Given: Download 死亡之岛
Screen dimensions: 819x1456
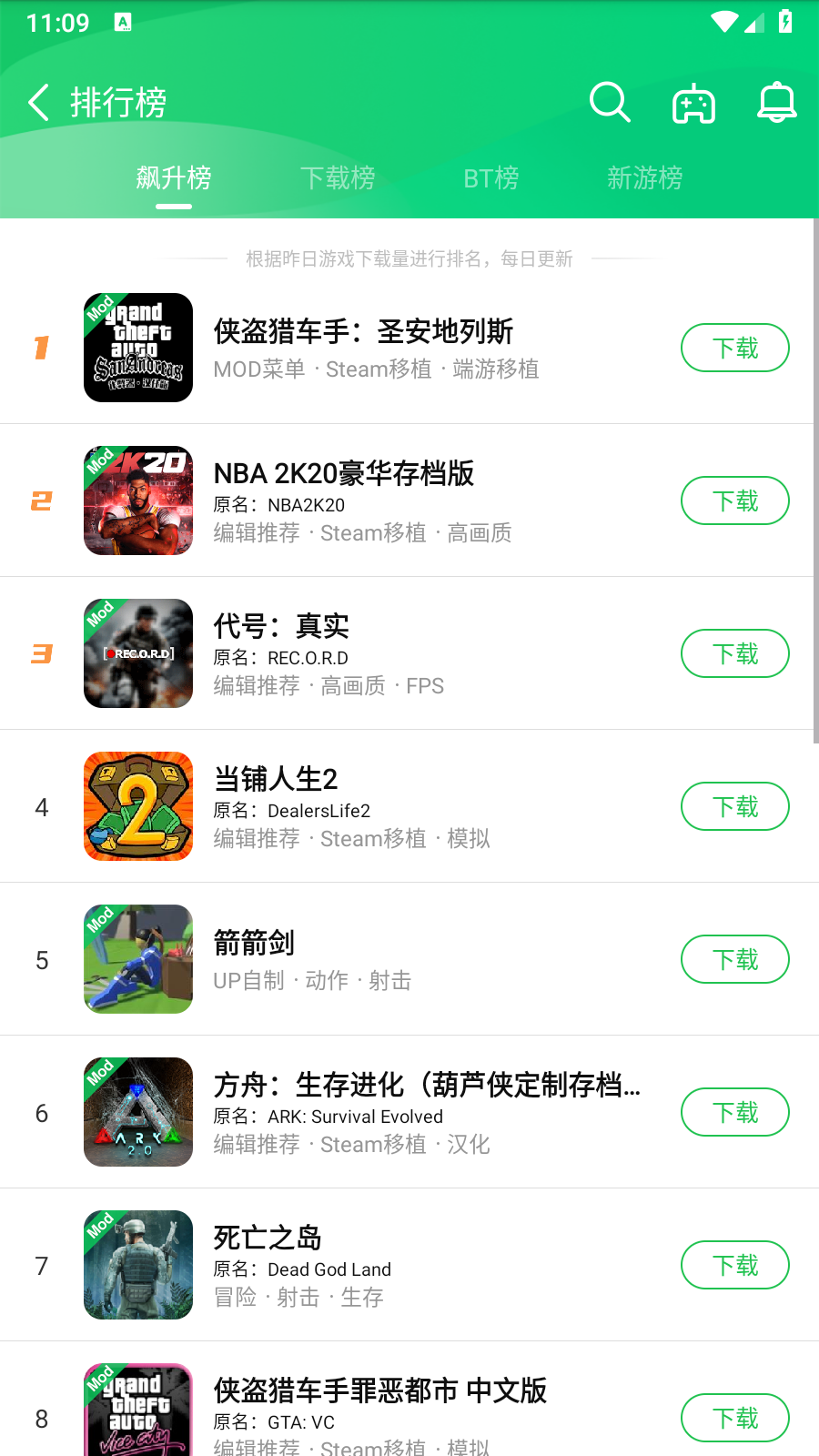Looking at the screenshot, I should click(x=734, y=1265).
